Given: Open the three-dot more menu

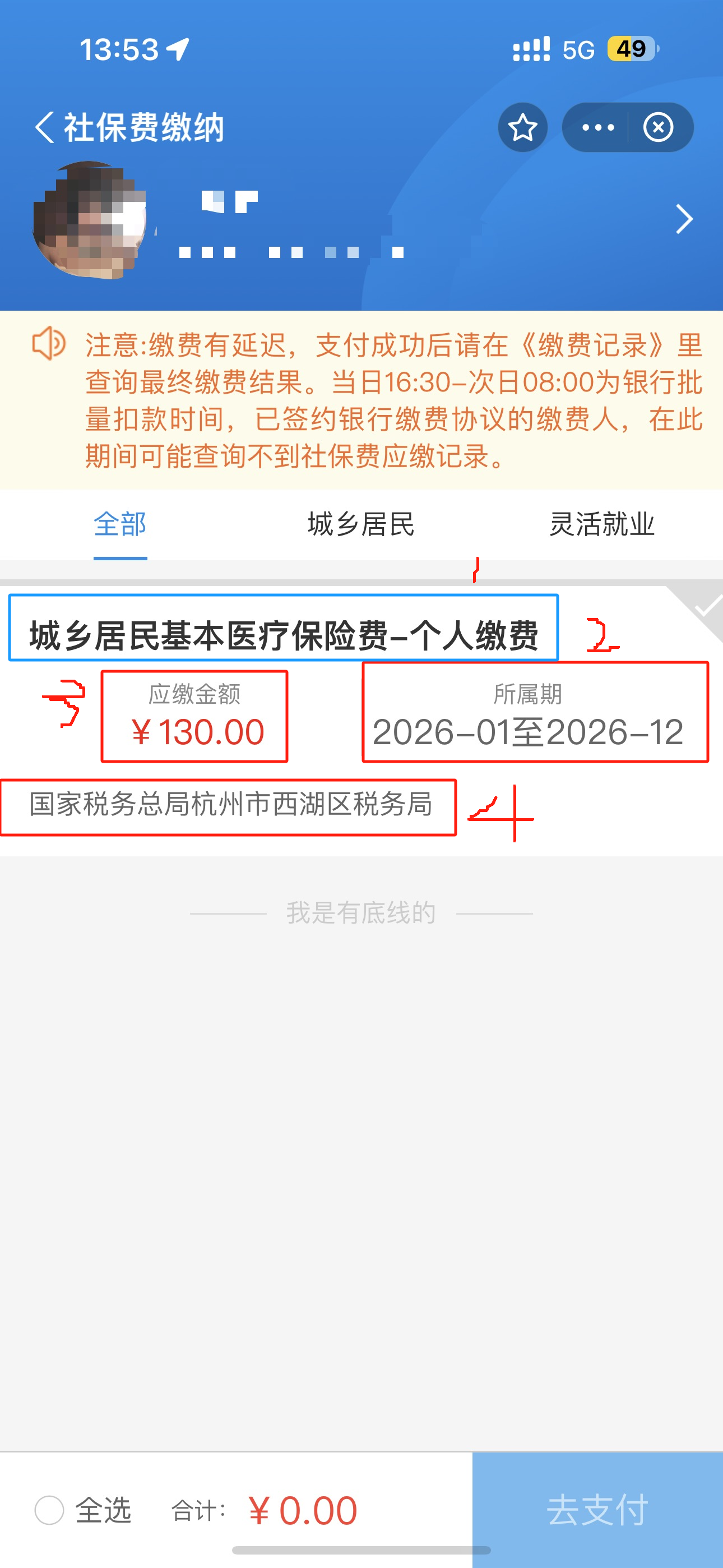Looking at the screenshot, I should coord(597,127).
